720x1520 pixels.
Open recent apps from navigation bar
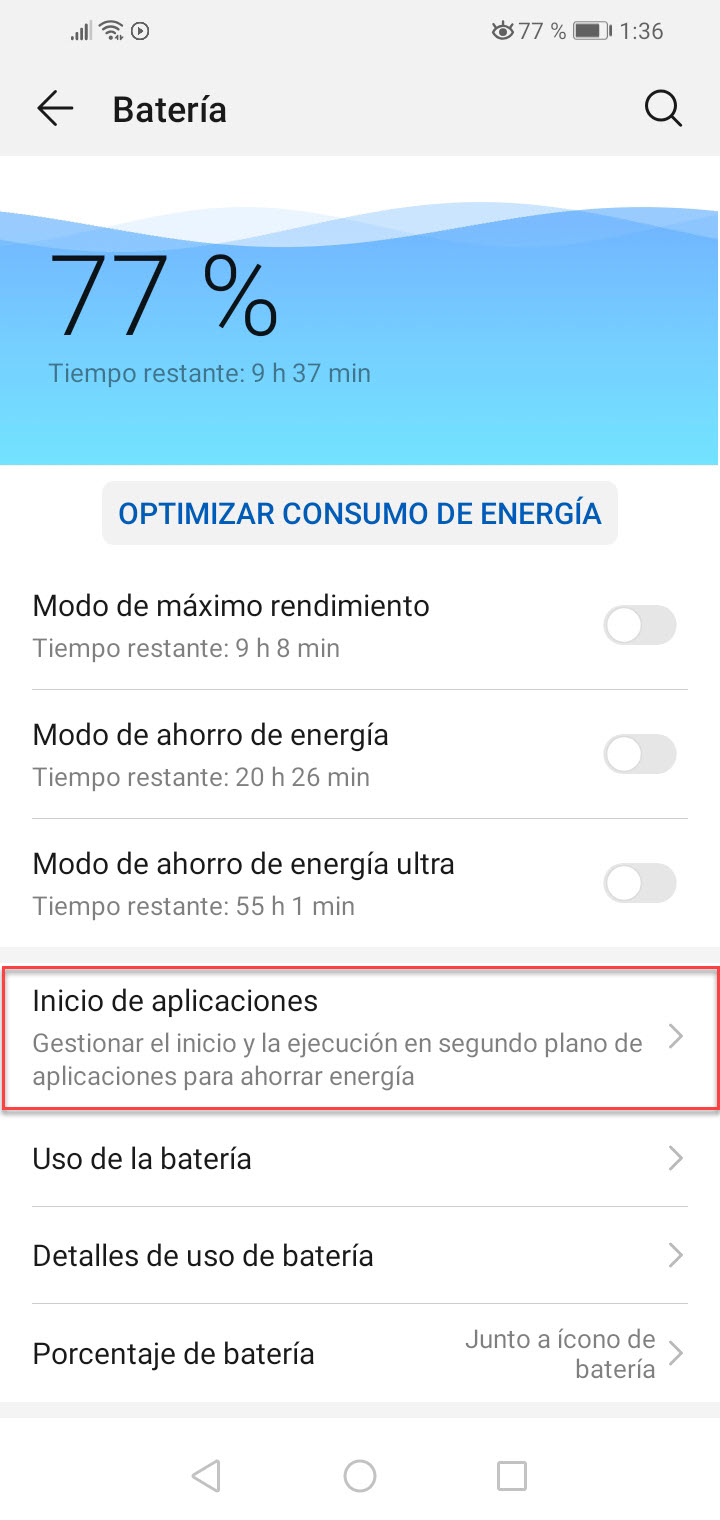click(512, 1475)
